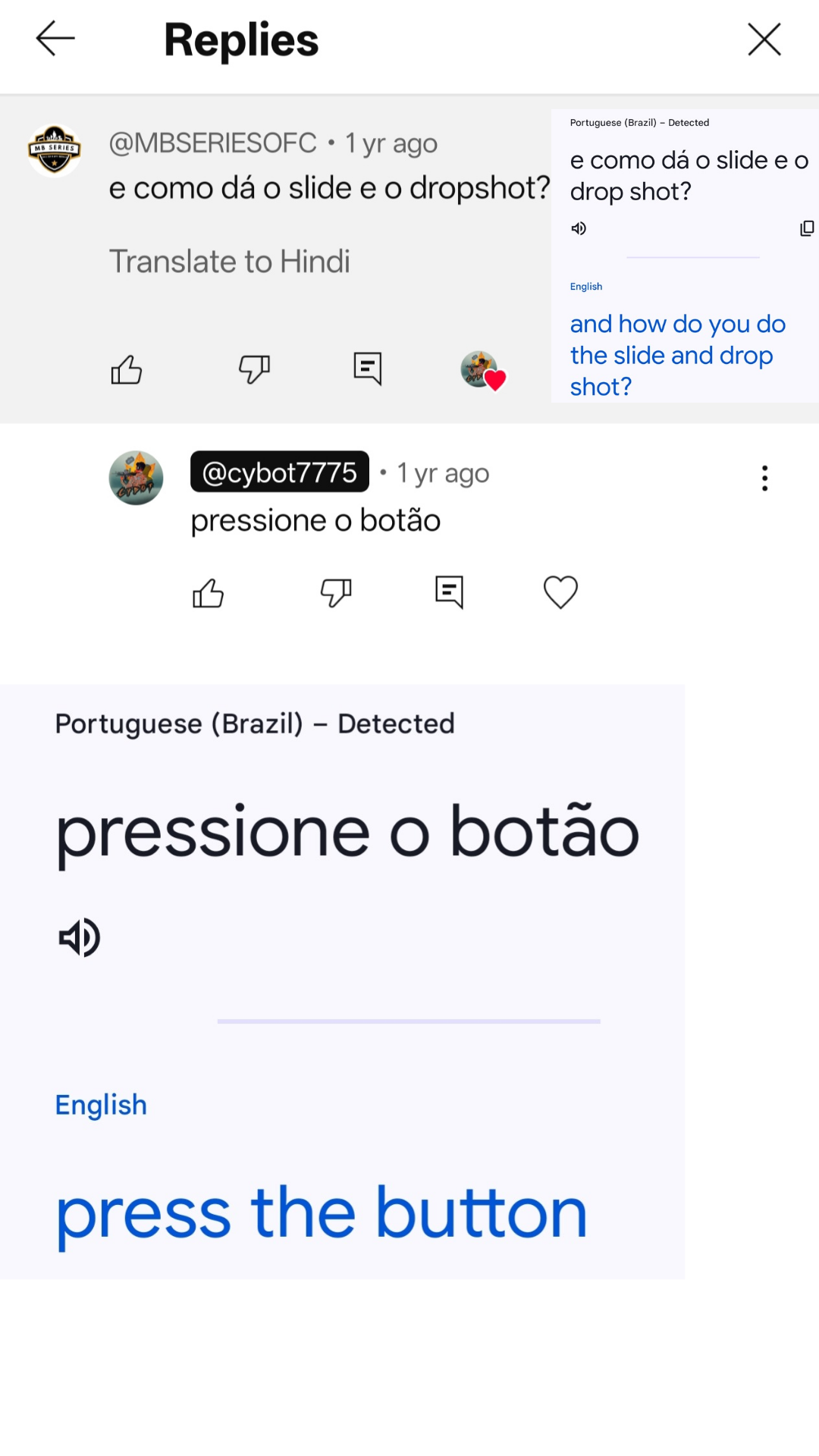Dislike @MBSERIESOFC's comment
819x1456 pixels.
click(254, 369)
